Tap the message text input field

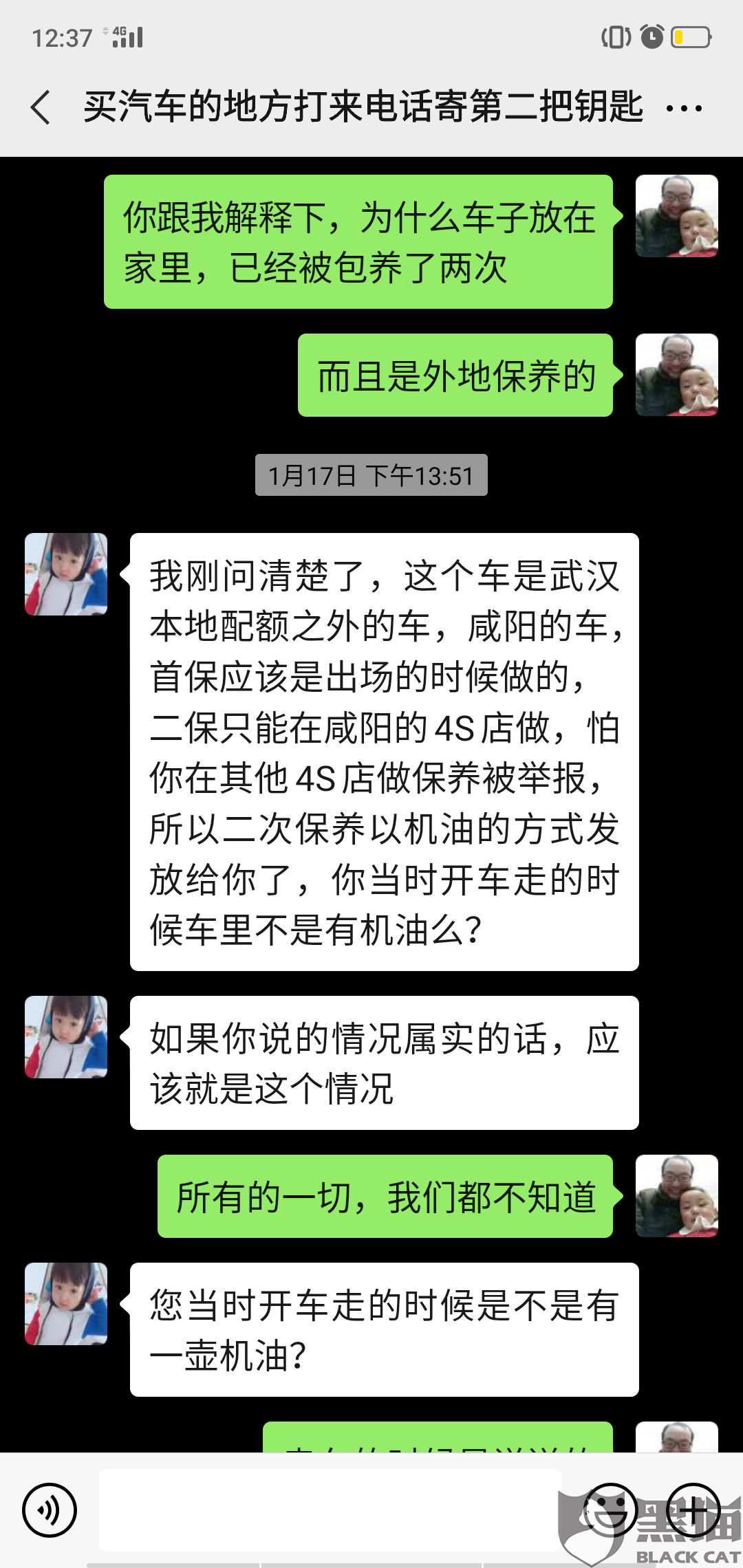coord(330,1510)
